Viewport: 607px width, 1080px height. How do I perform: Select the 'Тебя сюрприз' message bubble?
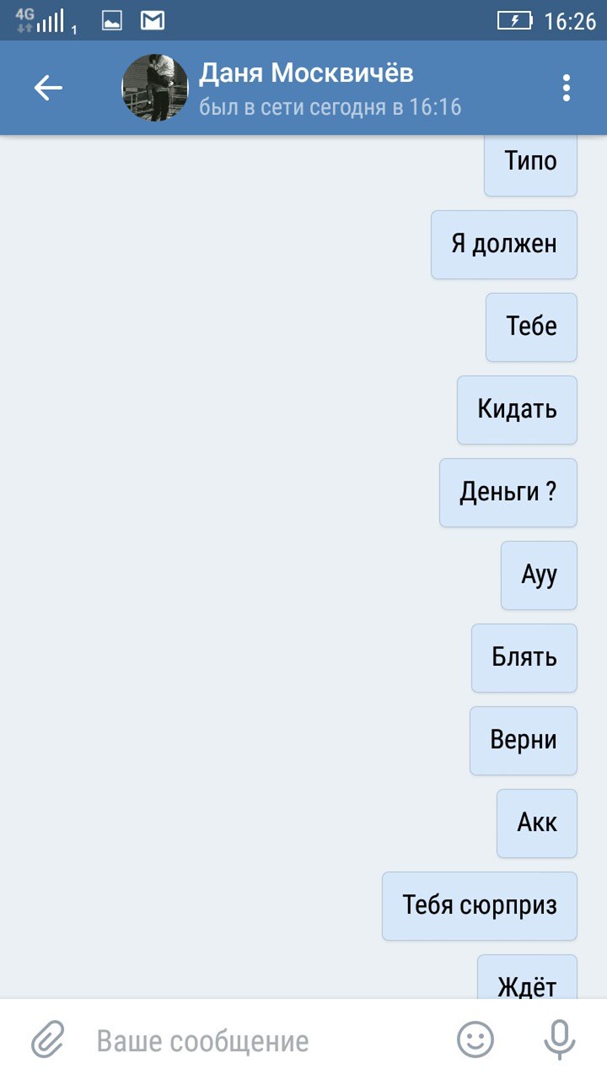[x=479, y=906]
